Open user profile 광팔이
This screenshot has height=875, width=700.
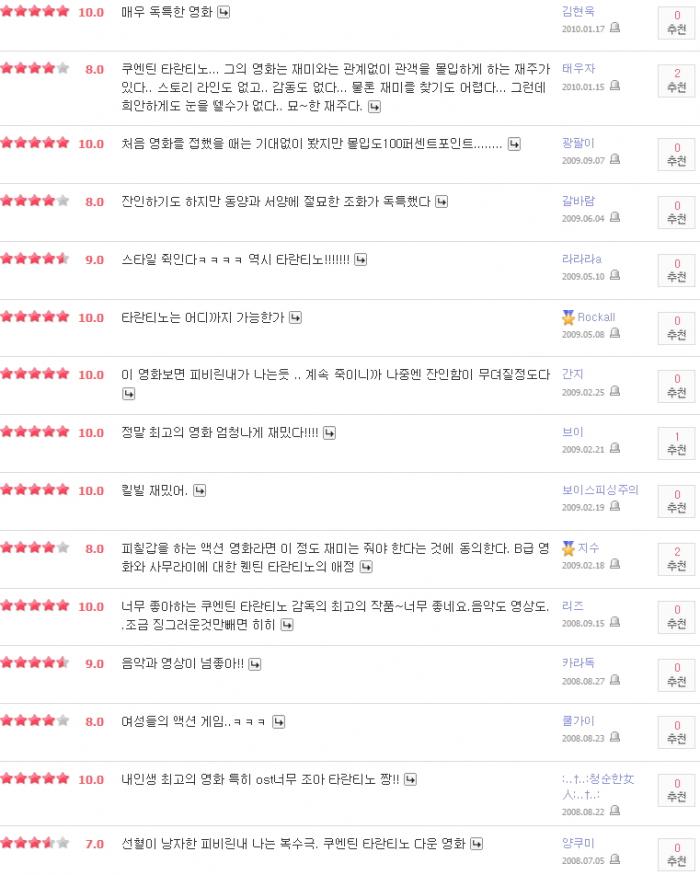[x=578, y=143]
